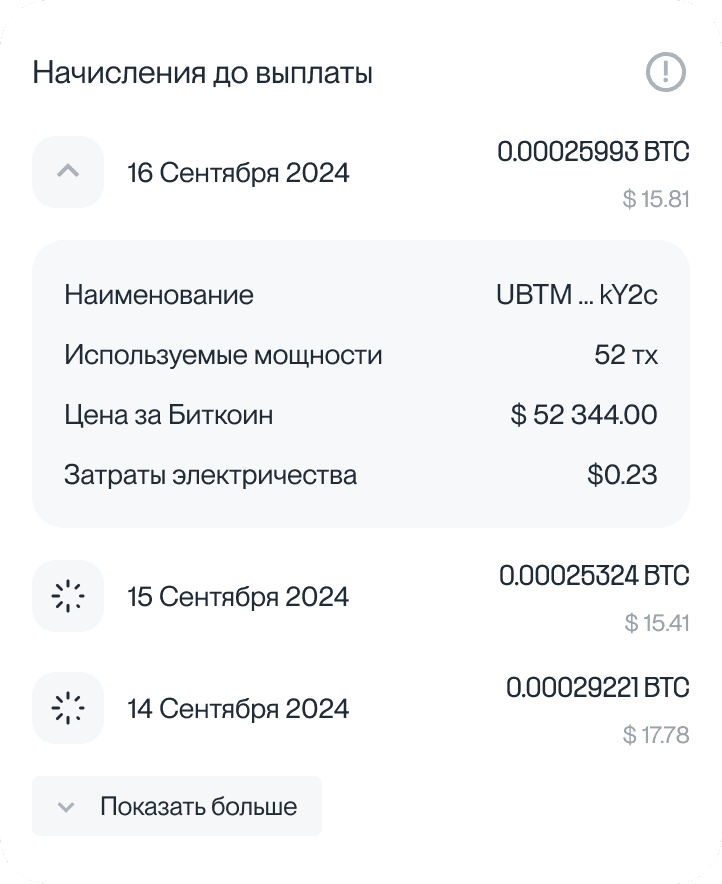Collapse the 16 Сентября 2024 details
Viewport: 722px width, 884px height.
68,172
